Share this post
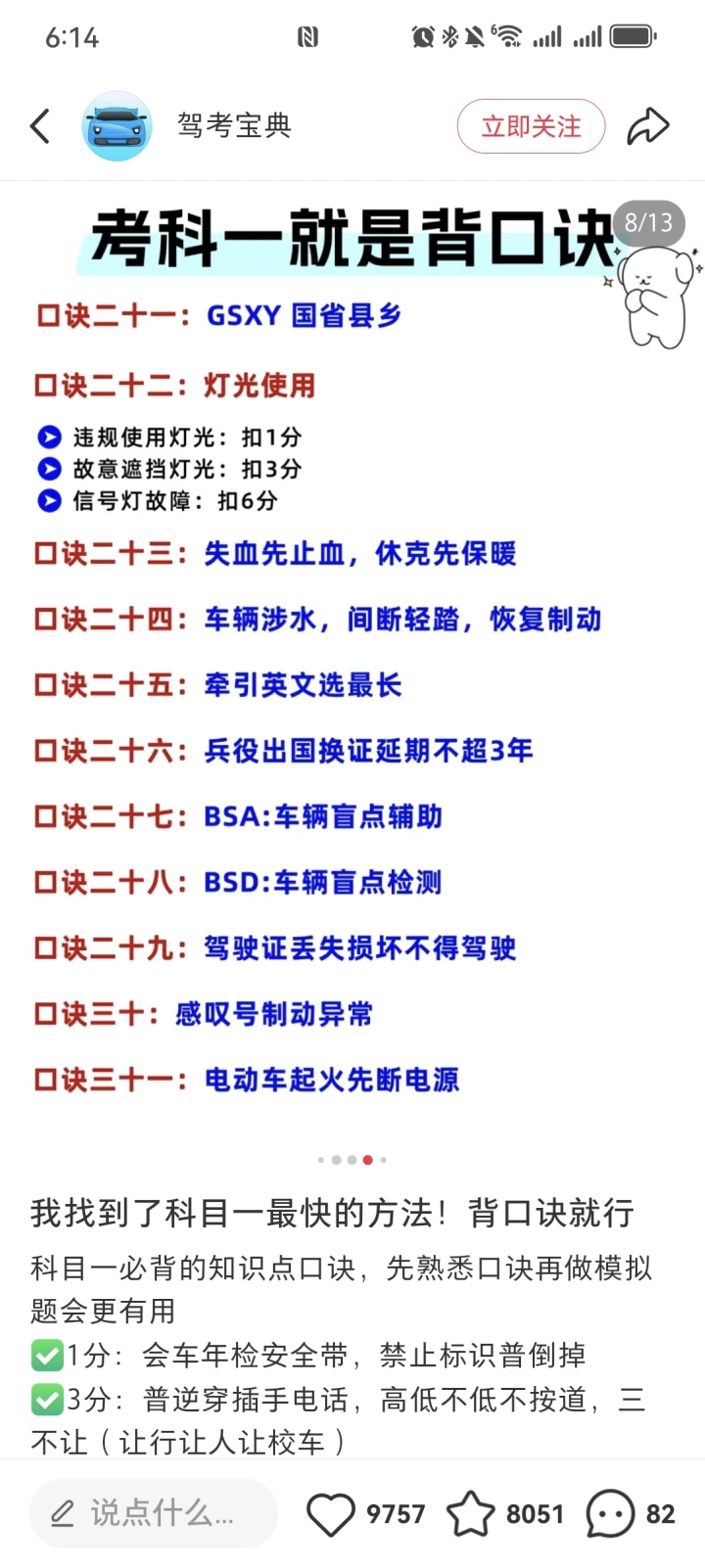Image resolution: width=705 pixels, height=1568 pixels. pyautogui.click(x=648, y=126)
